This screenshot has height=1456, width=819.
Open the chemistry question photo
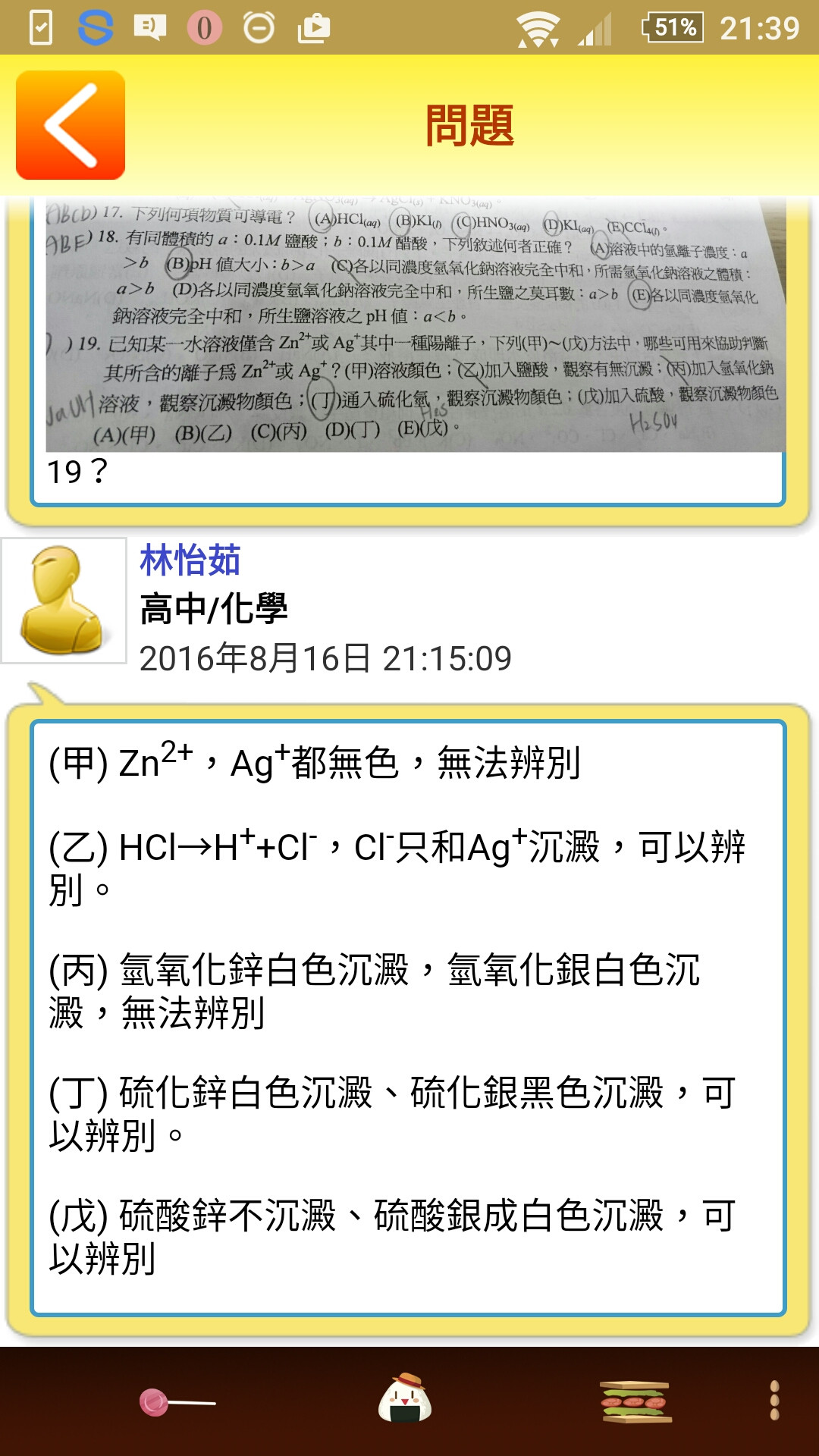coord(415,326)
